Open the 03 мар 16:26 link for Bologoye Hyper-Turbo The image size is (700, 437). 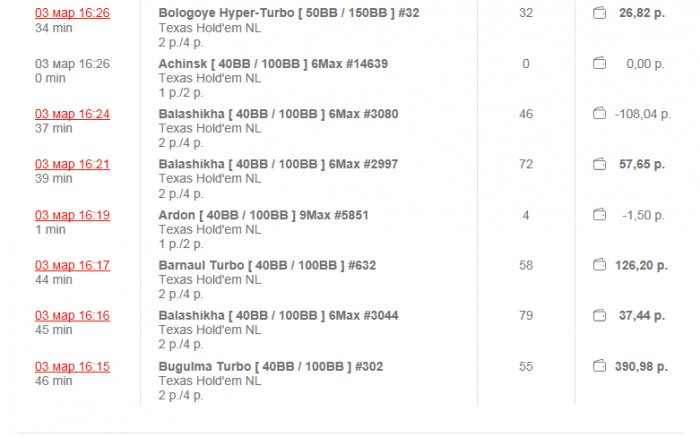72,13
